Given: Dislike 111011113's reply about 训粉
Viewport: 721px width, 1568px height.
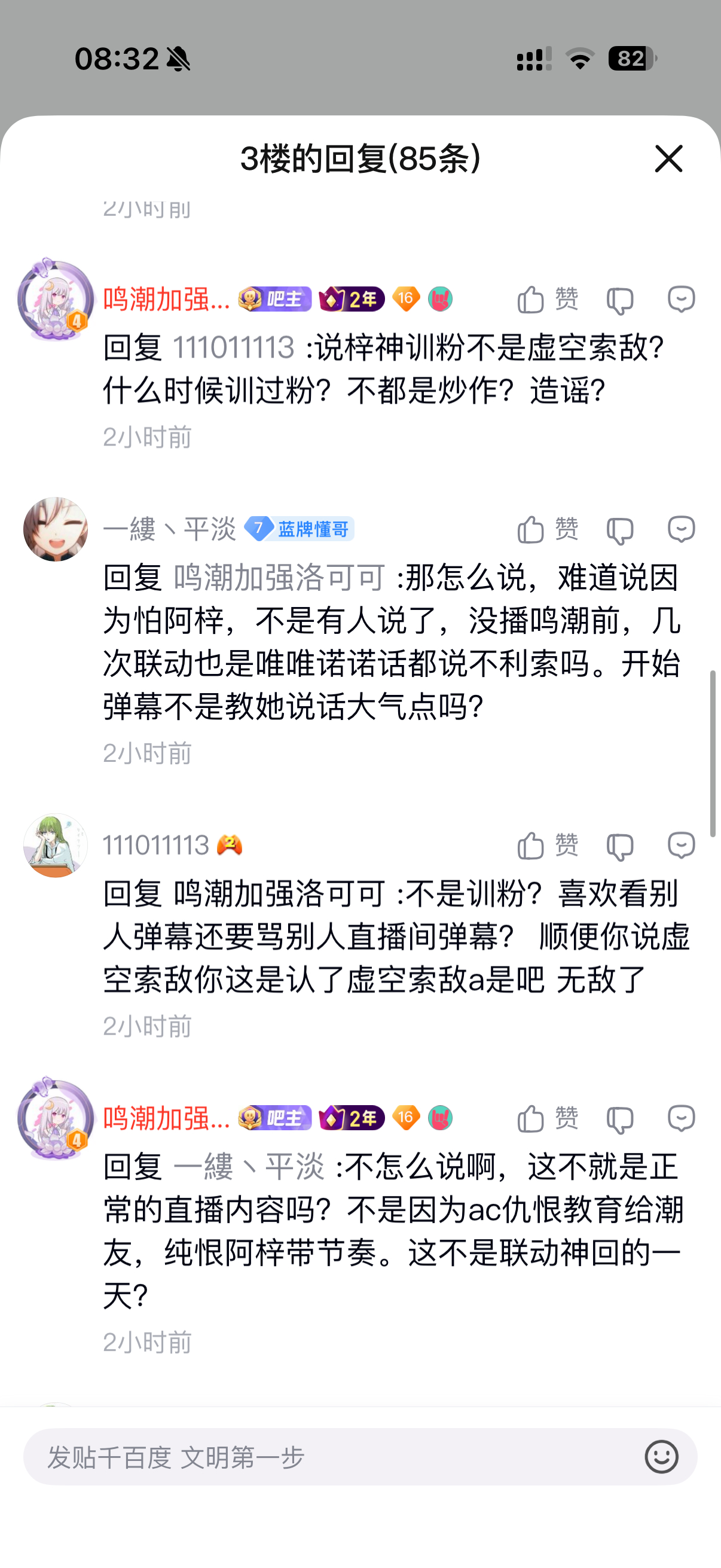Looking at the screenshot, I should point(620,847).
